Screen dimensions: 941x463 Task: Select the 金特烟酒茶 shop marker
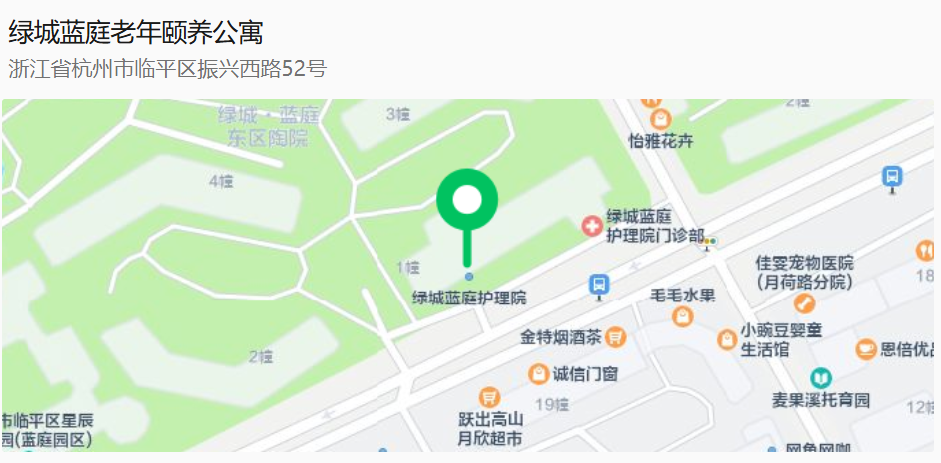[616, 337]
